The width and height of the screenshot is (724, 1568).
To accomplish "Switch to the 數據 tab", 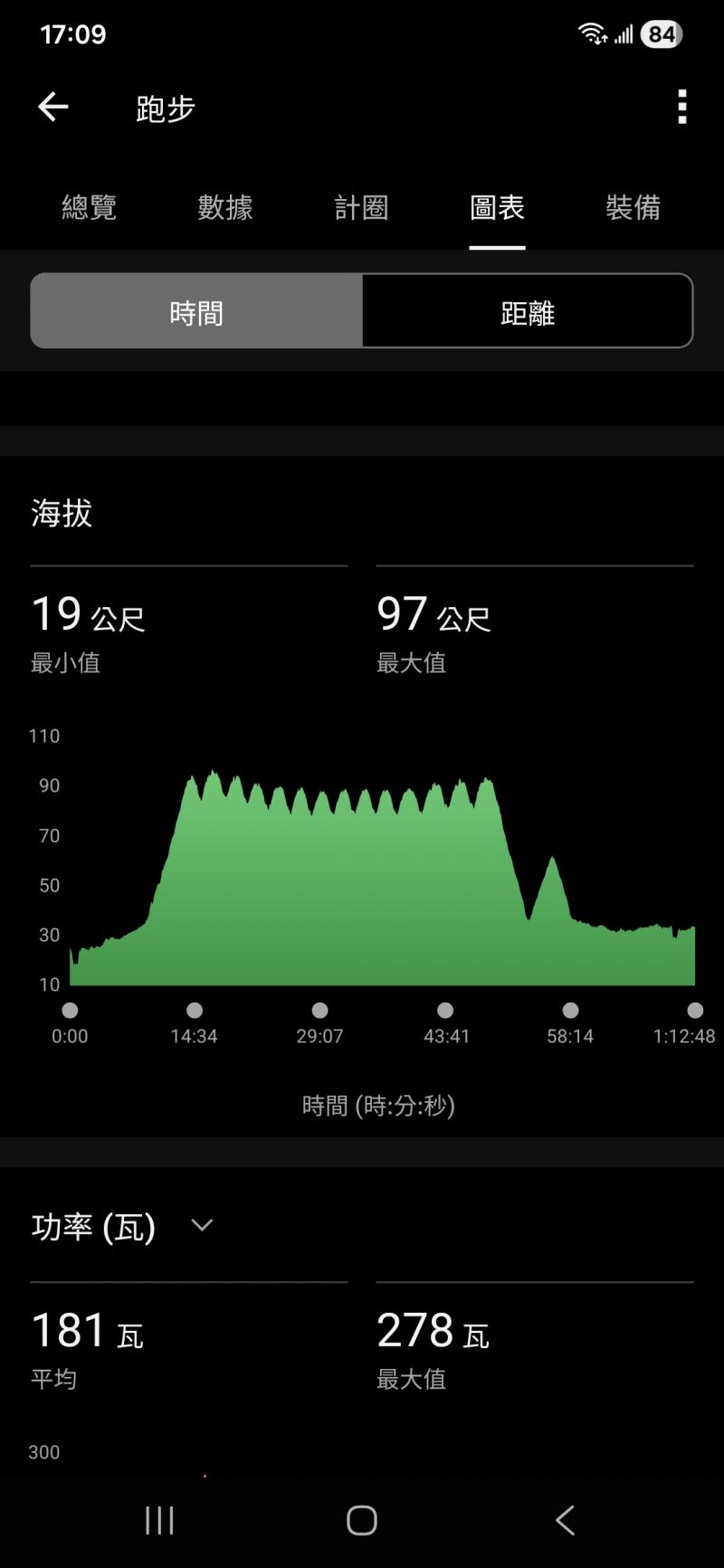I will coord(224,207).
